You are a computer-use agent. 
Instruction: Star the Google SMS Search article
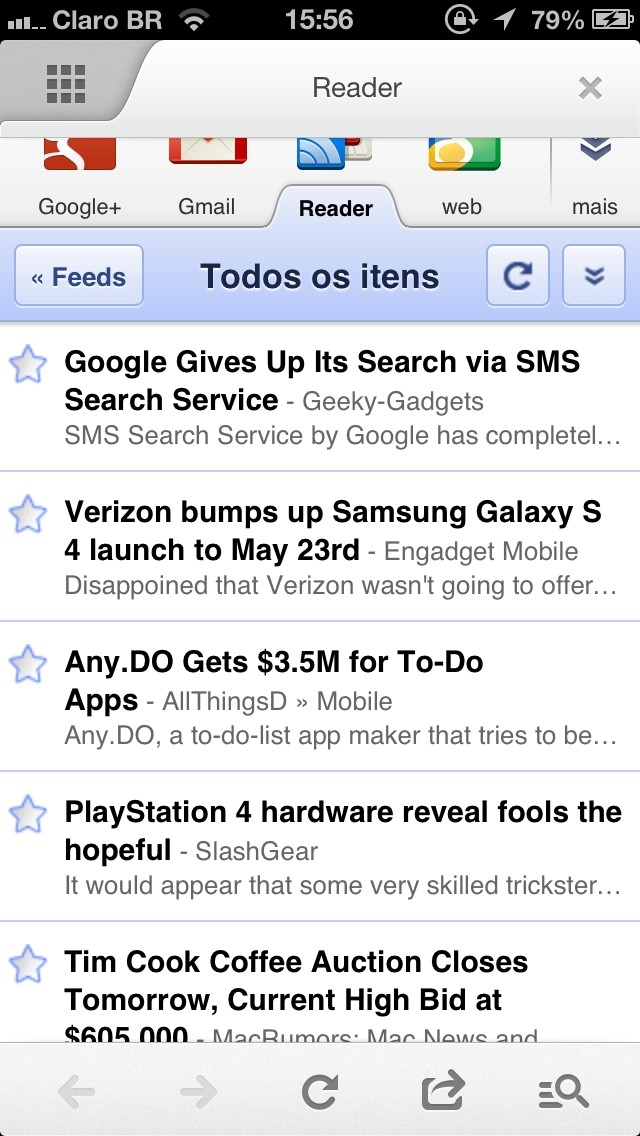[28, 366]
